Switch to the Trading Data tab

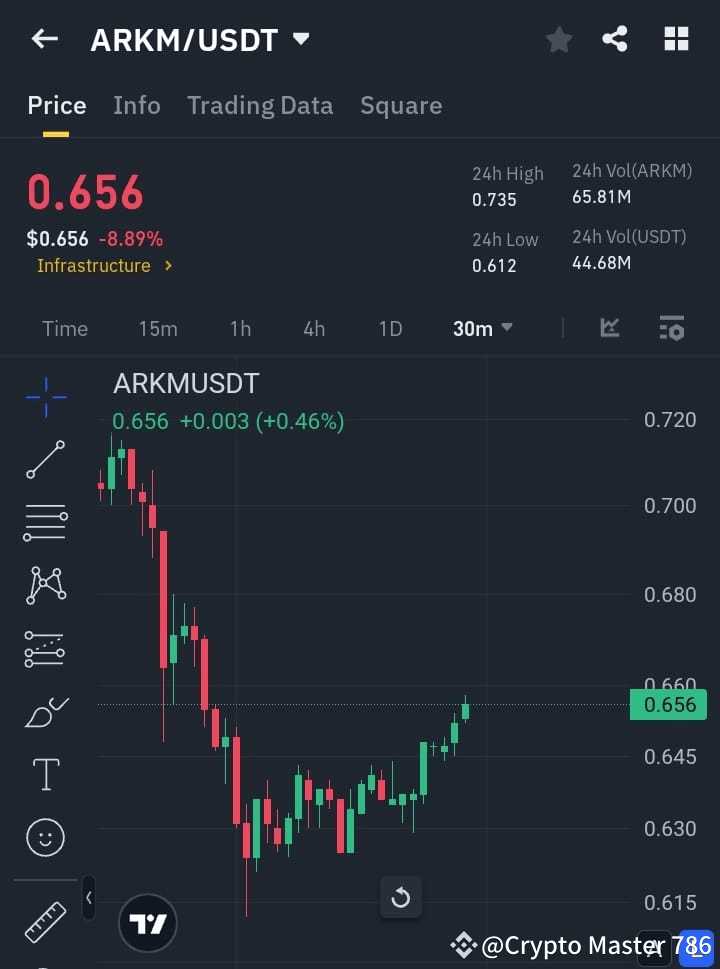[x=260, y=105]
